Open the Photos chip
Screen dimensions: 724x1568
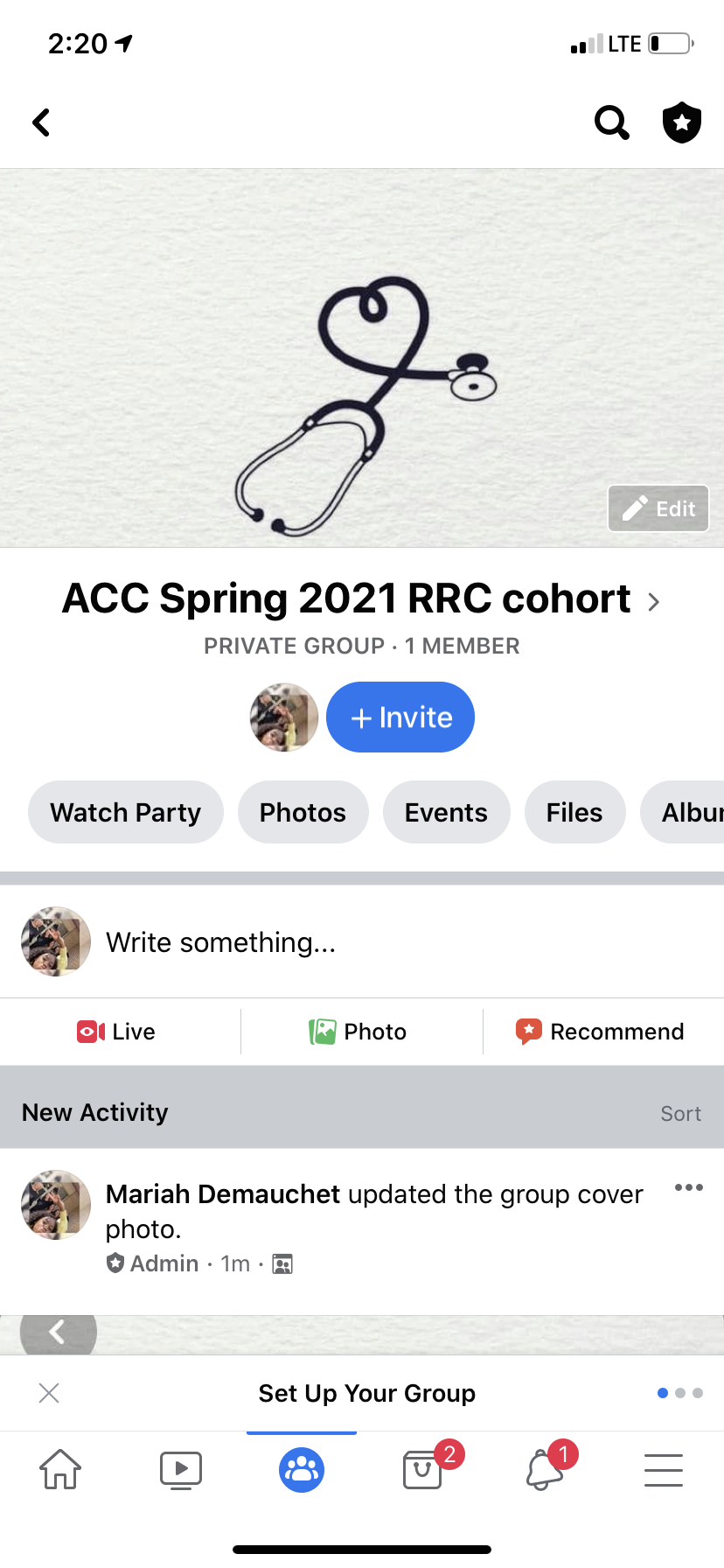click(x=303, y=812)
